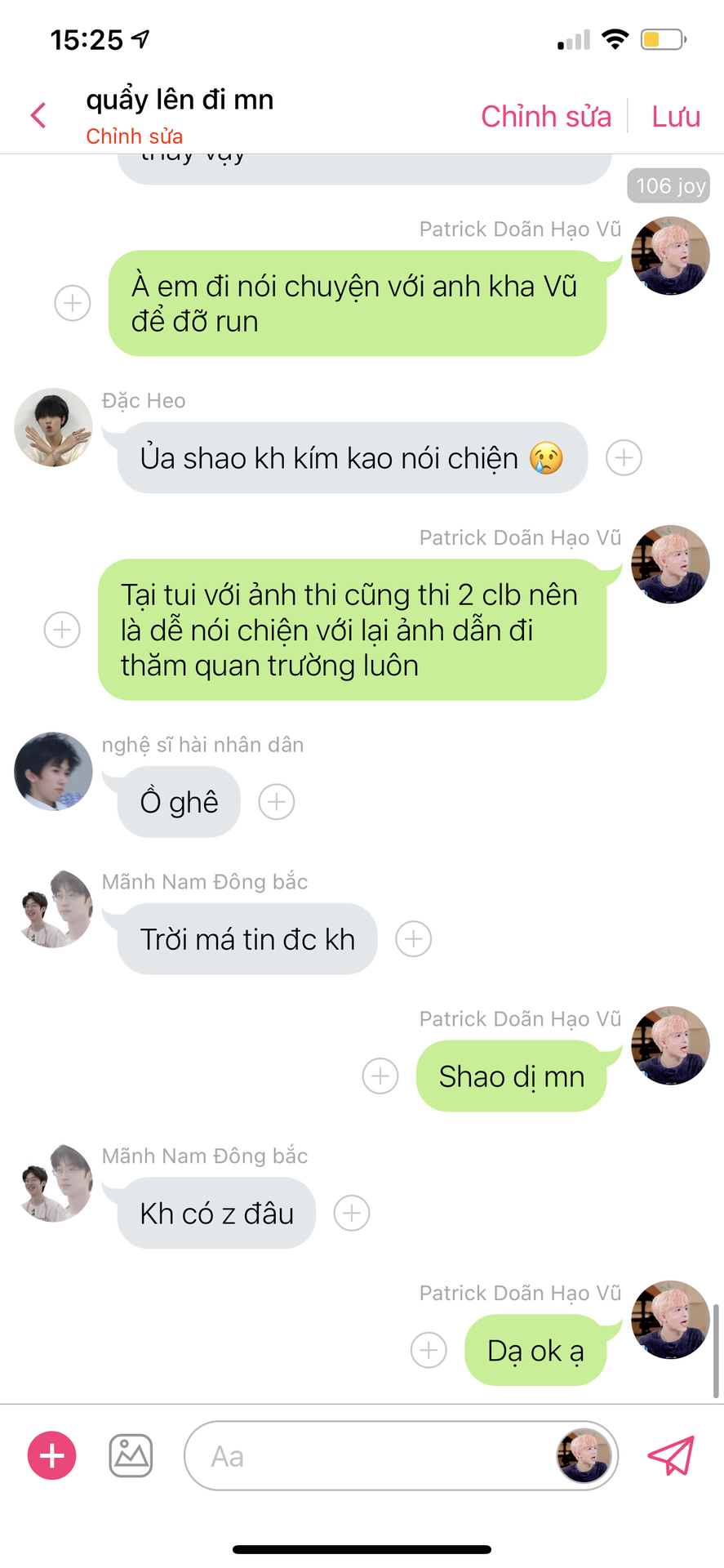Image resolution: width=724 pixels, height=1568 pixels.
Task: Open nghệ sĩ hài nhân dân's avatar
Action: [53, 772]
